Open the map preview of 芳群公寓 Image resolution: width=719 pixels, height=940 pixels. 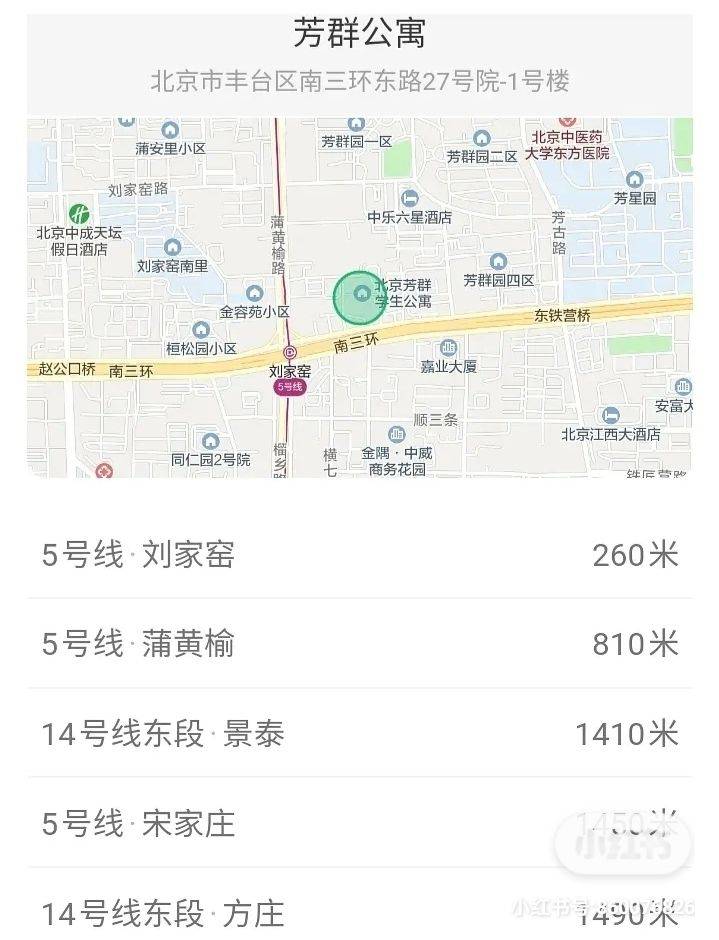click(359, 297)
